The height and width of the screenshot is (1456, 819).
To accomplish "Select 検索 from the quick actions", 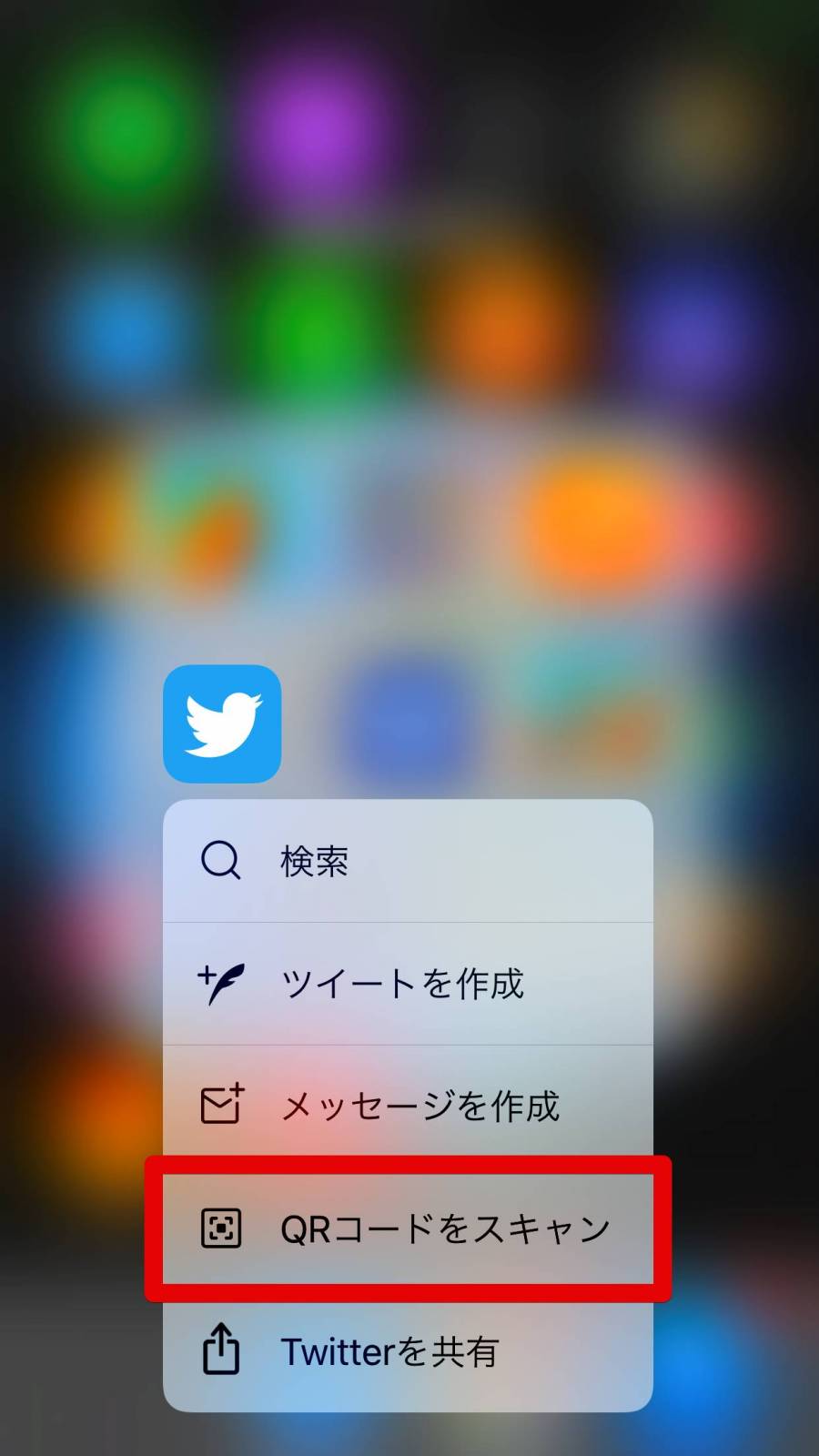I will pyautogui.click(x=407, y=861).
